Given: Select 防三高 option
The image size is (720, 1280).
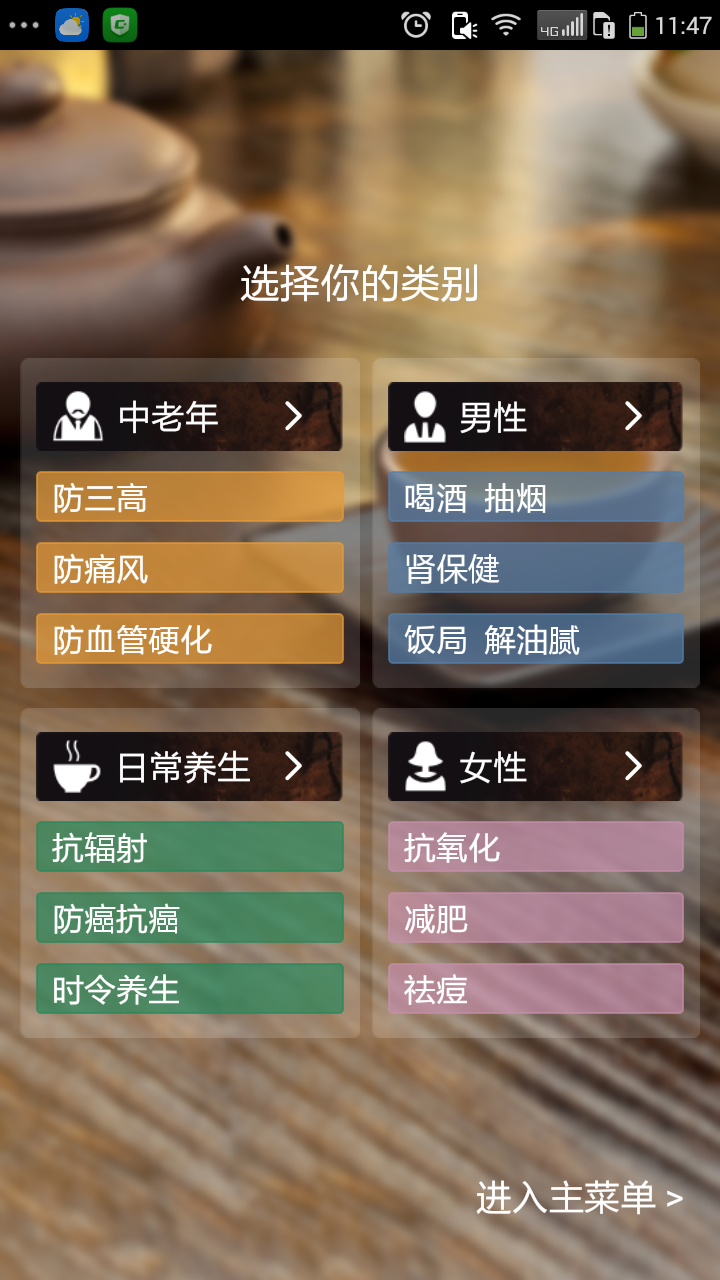Looking at the screenshot, I should pos(189,497).
